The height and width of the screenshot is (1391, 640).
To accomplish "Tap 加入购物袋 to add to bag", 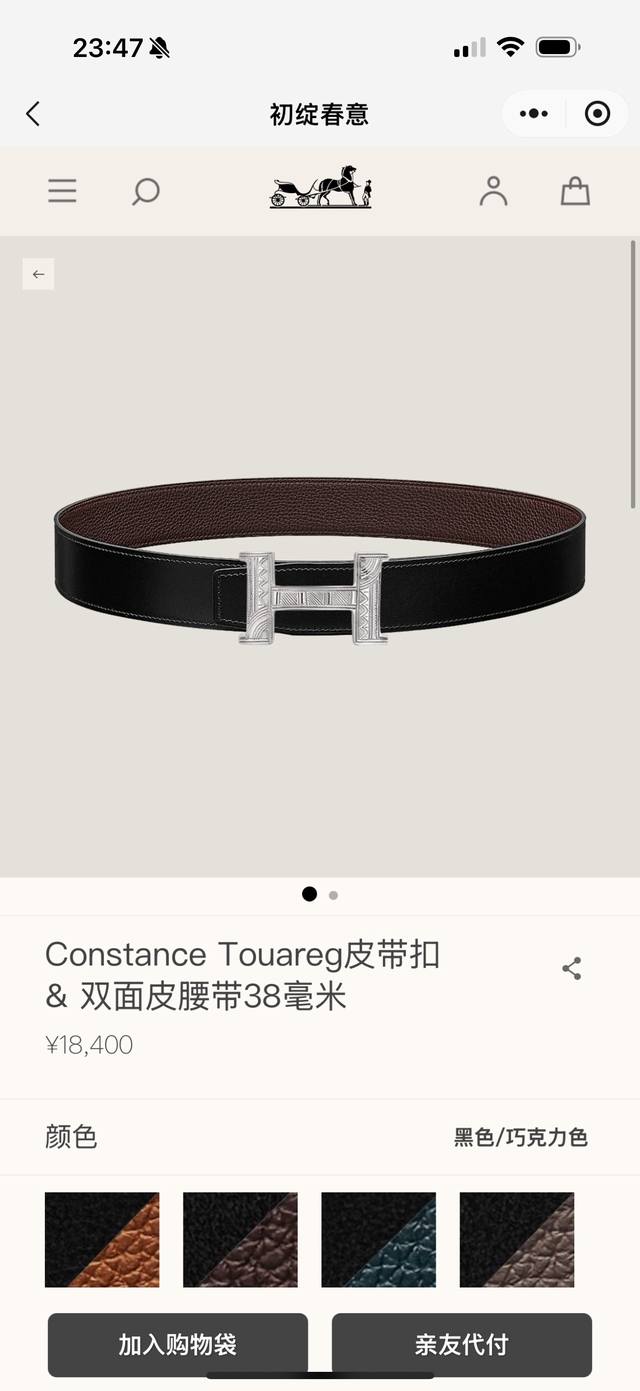I will click(178, 1345).
